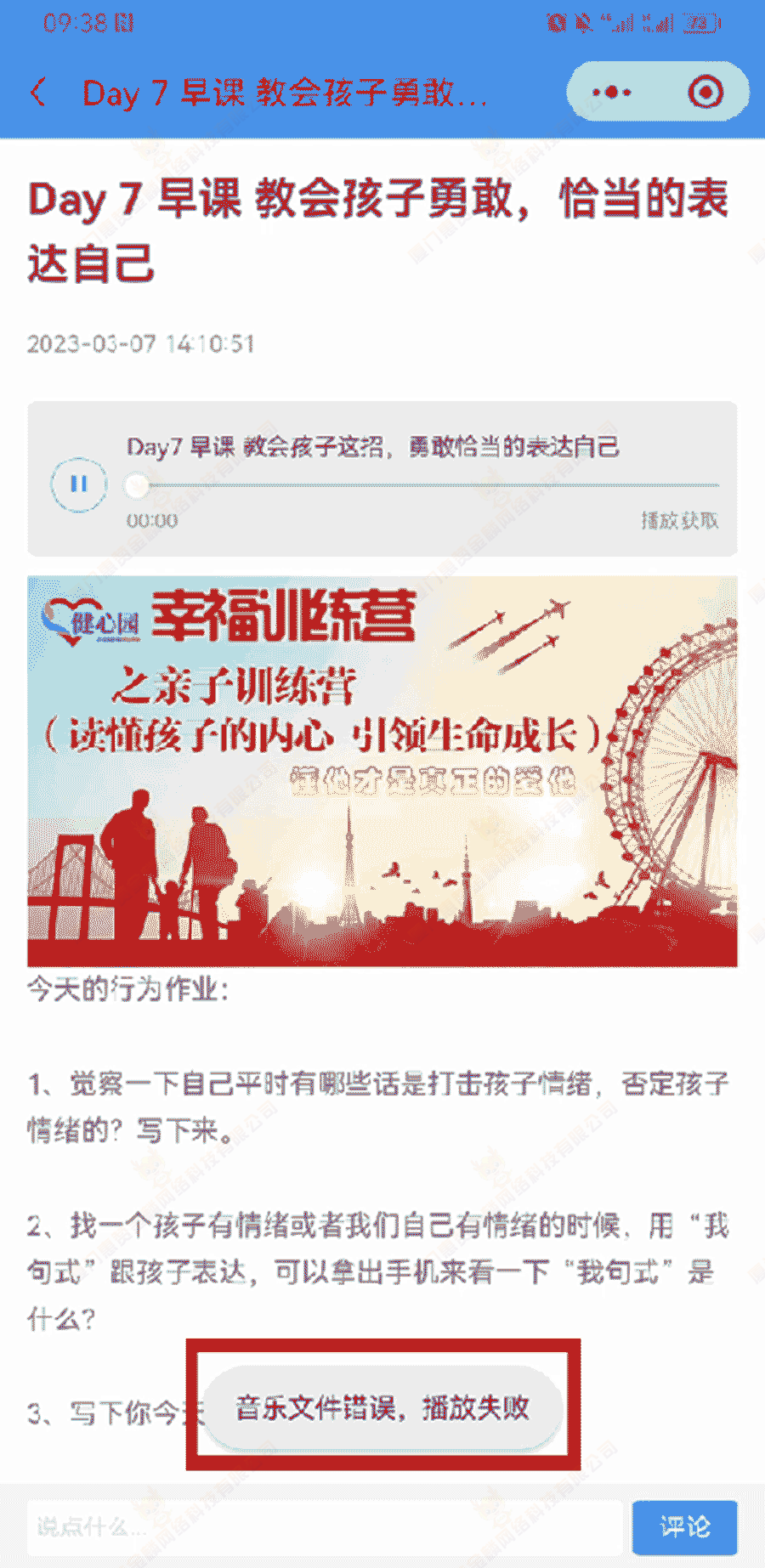Pause the Day7 早课 audio
Screen dimensions: 765x1568
(78, 484)
